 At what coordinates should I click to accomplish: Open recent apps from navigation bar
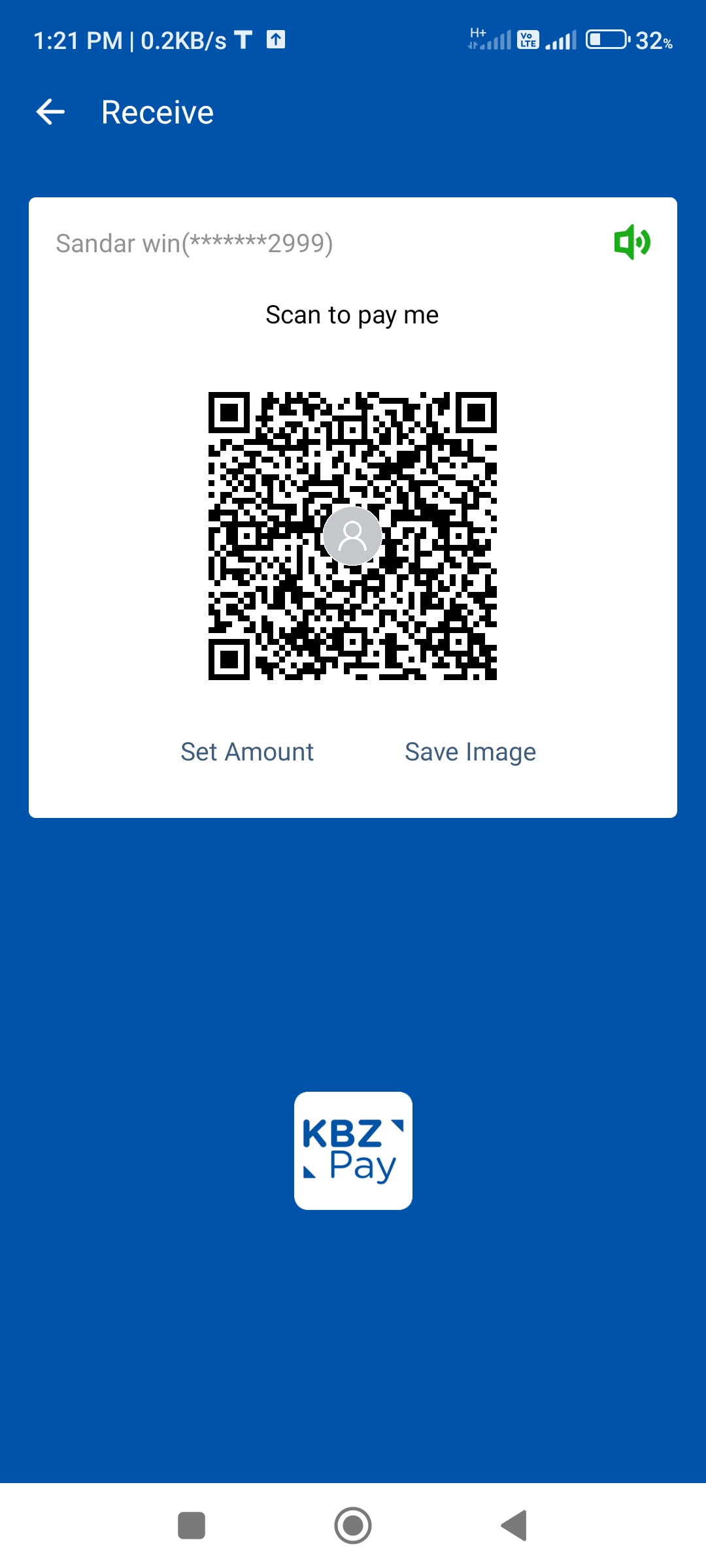pos(192,1526)
